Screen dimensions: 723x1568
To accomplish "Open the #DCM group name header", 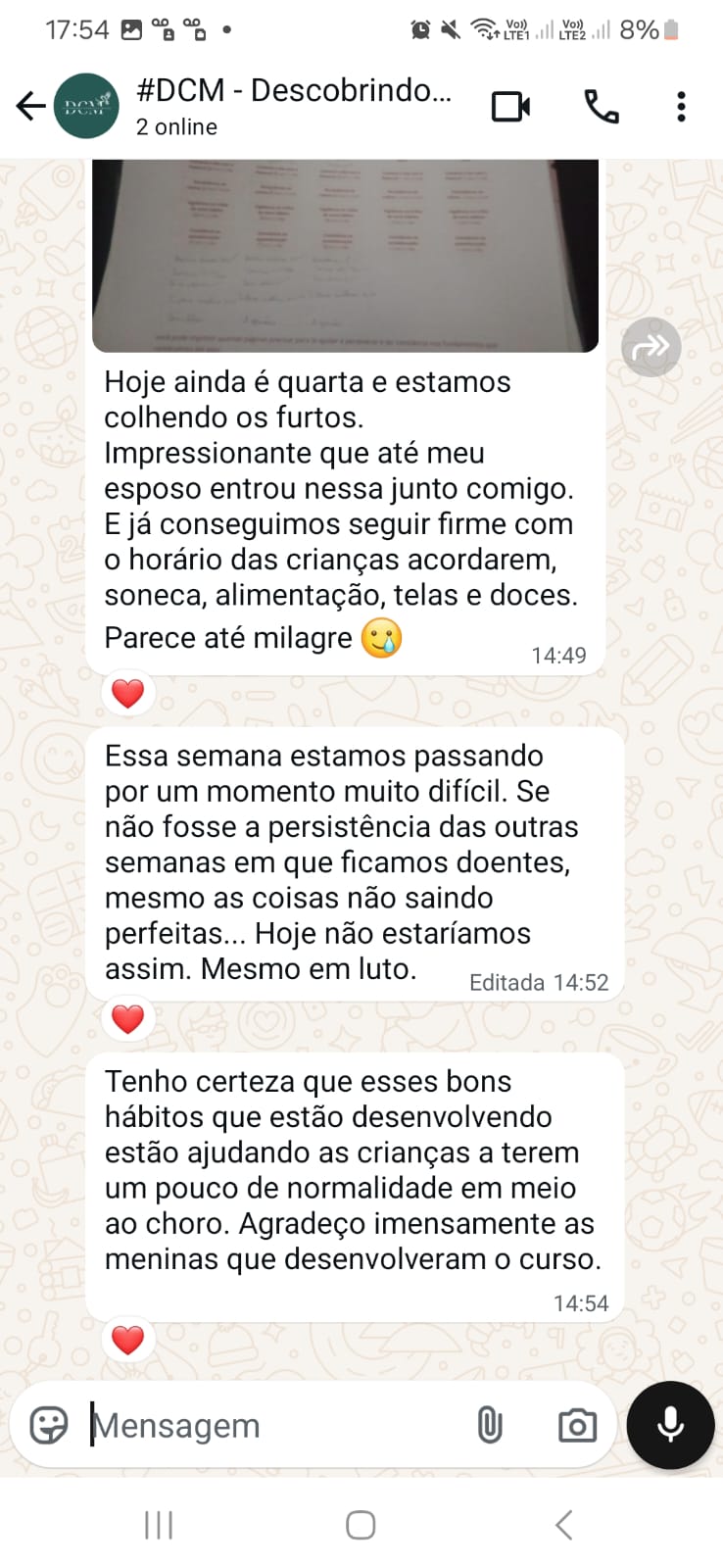I will (x=294, y=92).
